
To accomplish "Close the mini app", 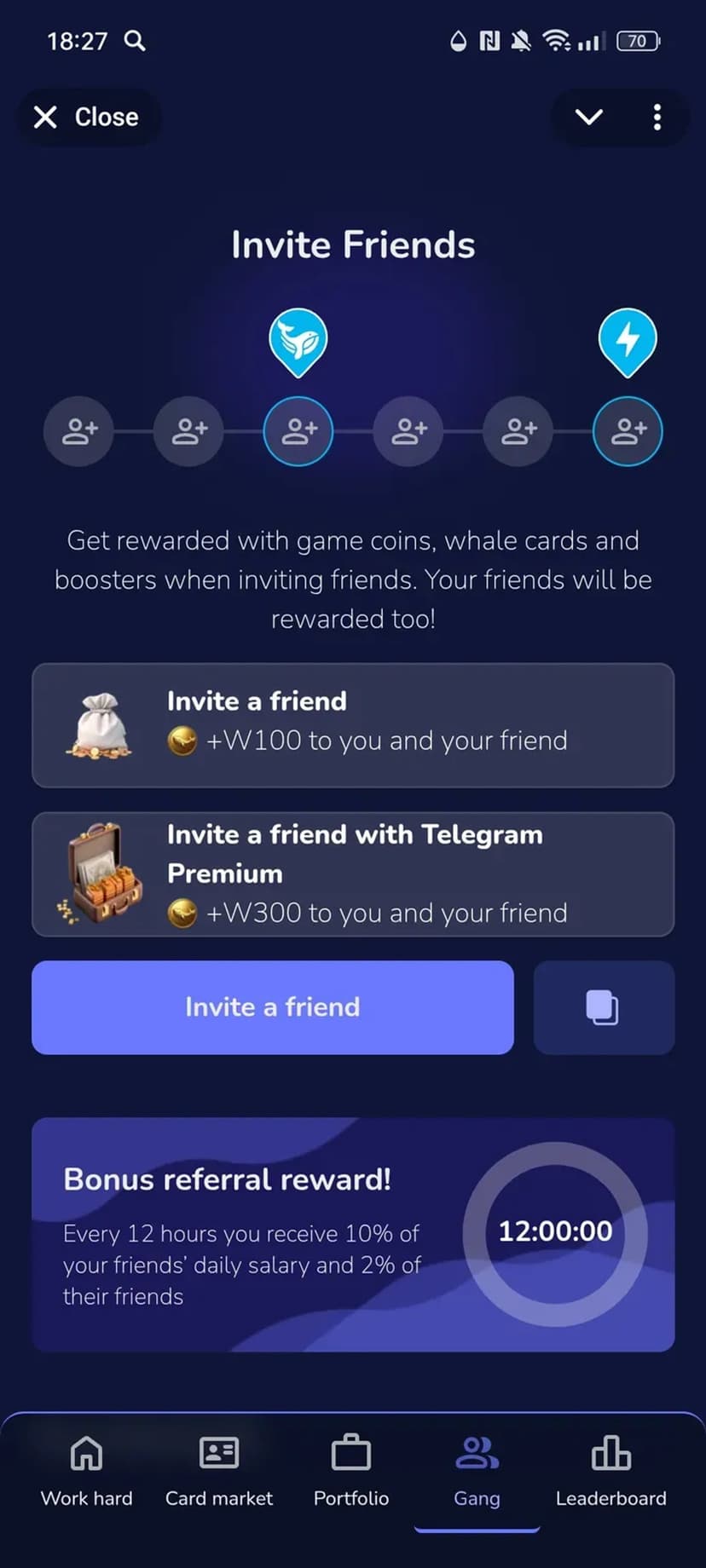I will (x=87, y=117).
